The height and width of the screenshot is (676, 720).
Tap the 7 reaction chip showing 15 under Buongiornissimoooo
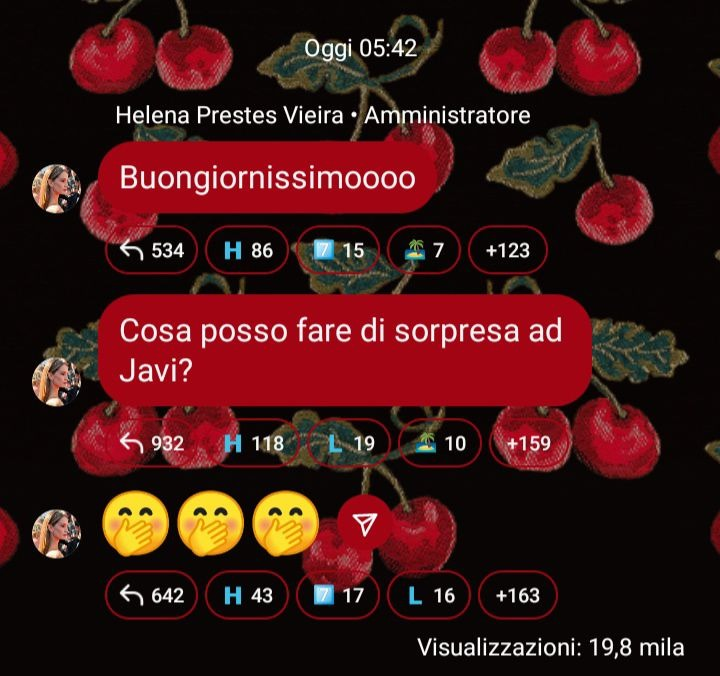pyautogui.click(x=338, y=250)
